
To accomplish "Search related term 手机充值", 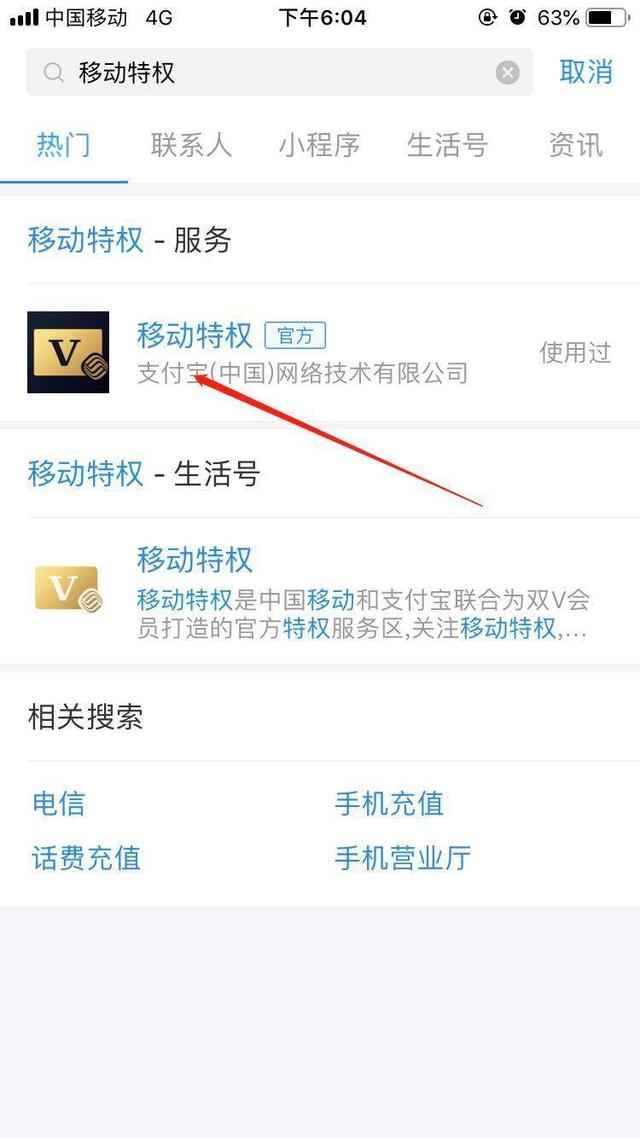I will [x=389, y=803].
